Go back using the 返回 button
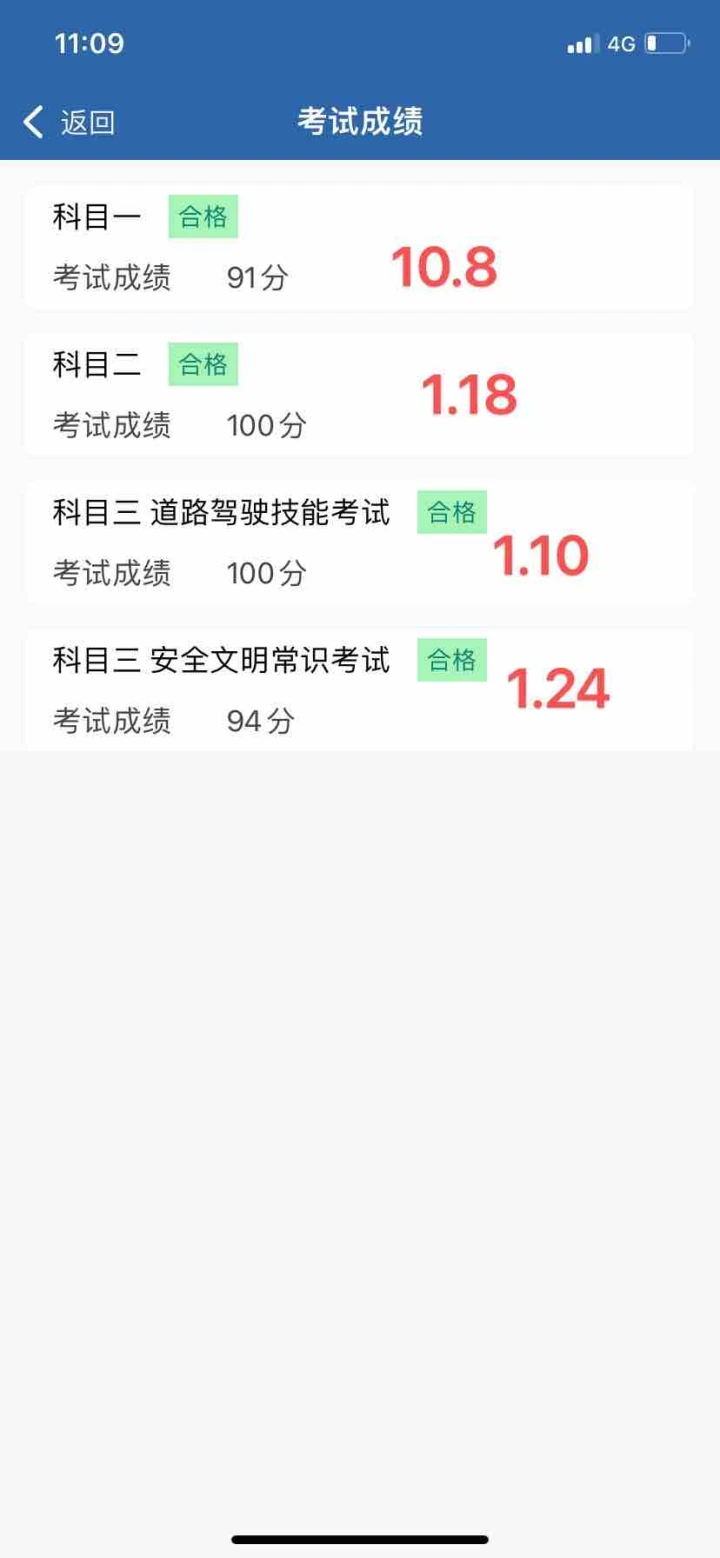 tap(69, 122)
